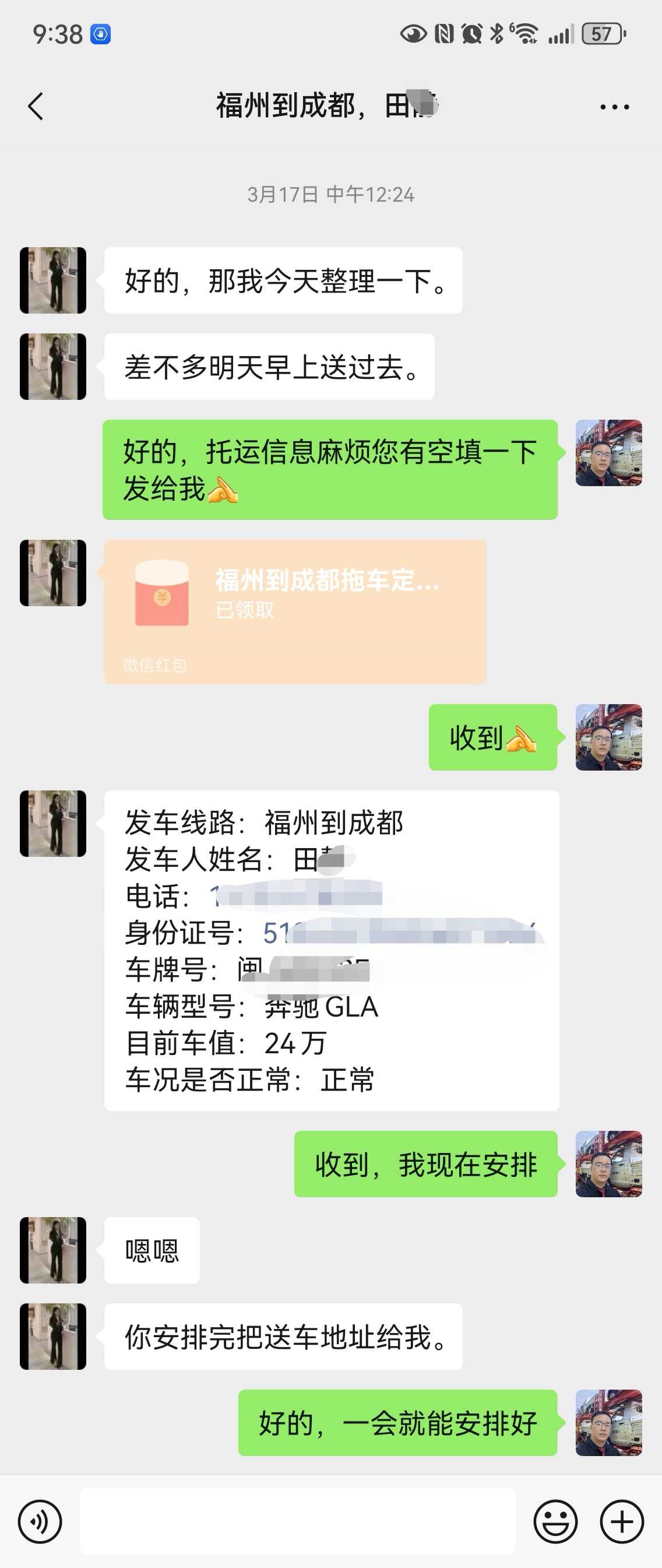Switch to voice message input
Viewport: 662px width, 1568px height.
click(x=40, y=1521)
